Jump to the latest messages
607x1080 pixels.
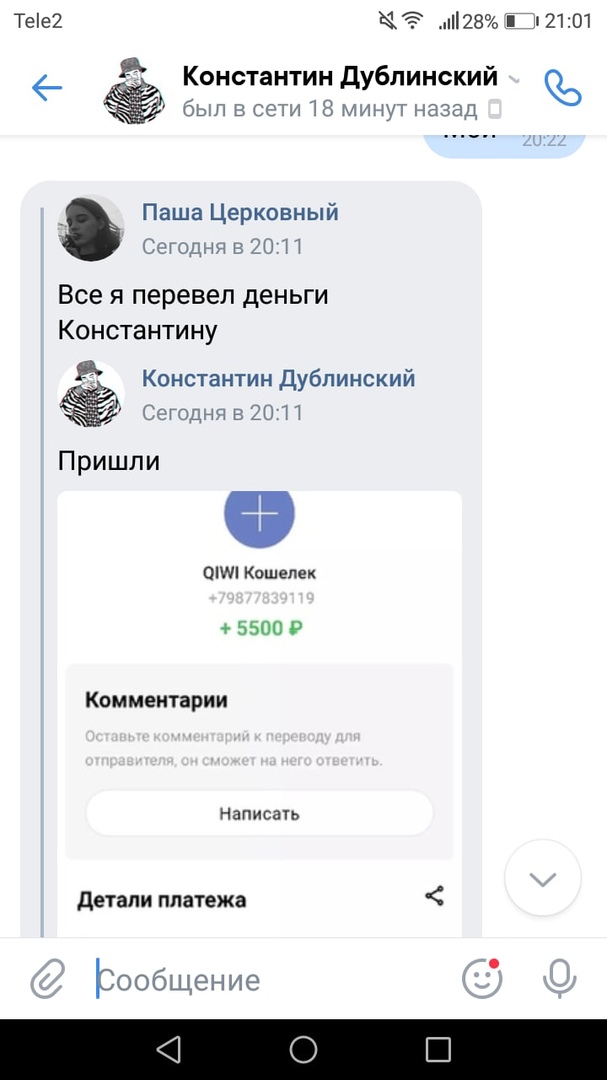pos(543,879)
